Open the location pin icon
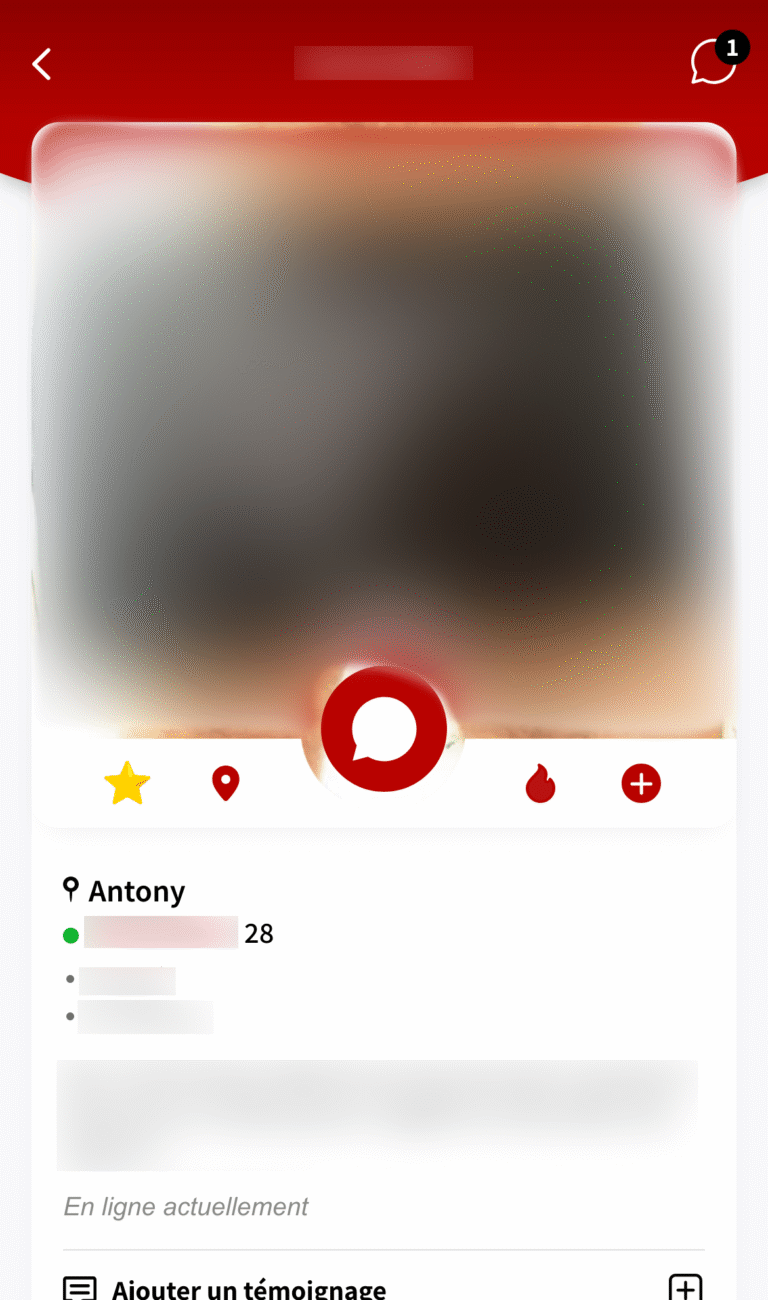768x1300 pixels. [x=225, y=783]
